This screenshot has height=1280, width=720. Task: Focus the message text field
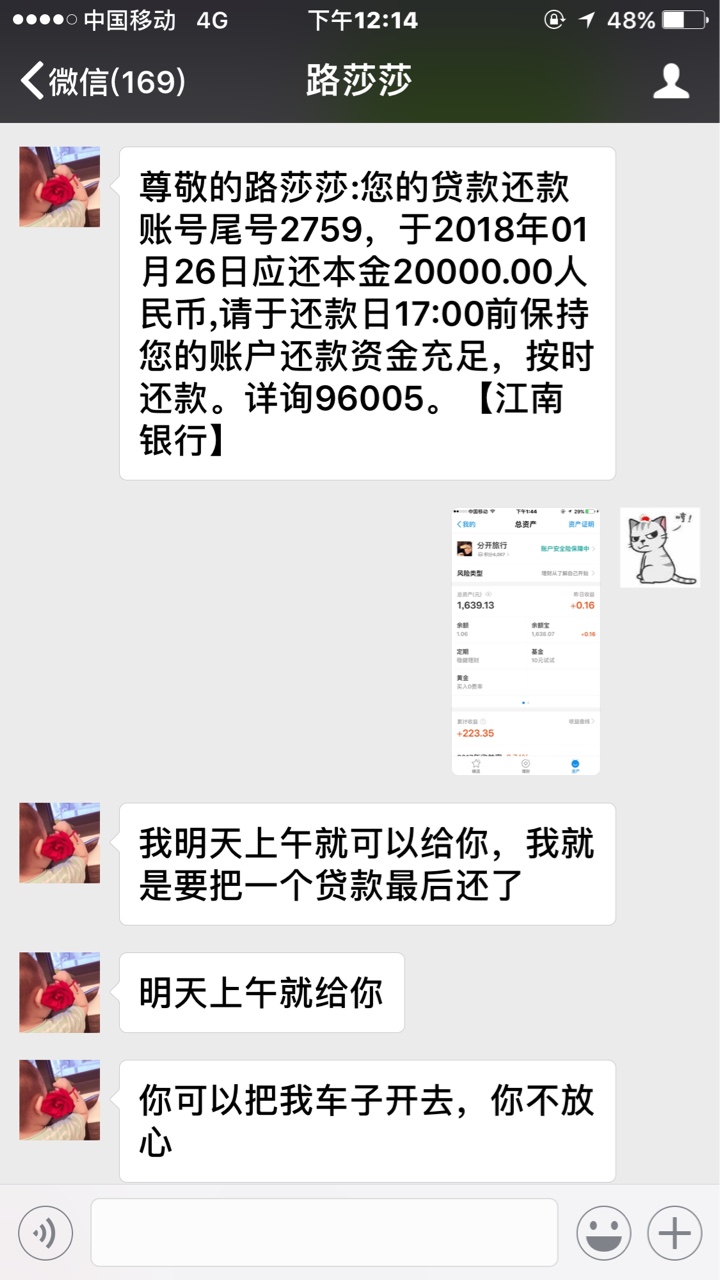pos(324,1233)
